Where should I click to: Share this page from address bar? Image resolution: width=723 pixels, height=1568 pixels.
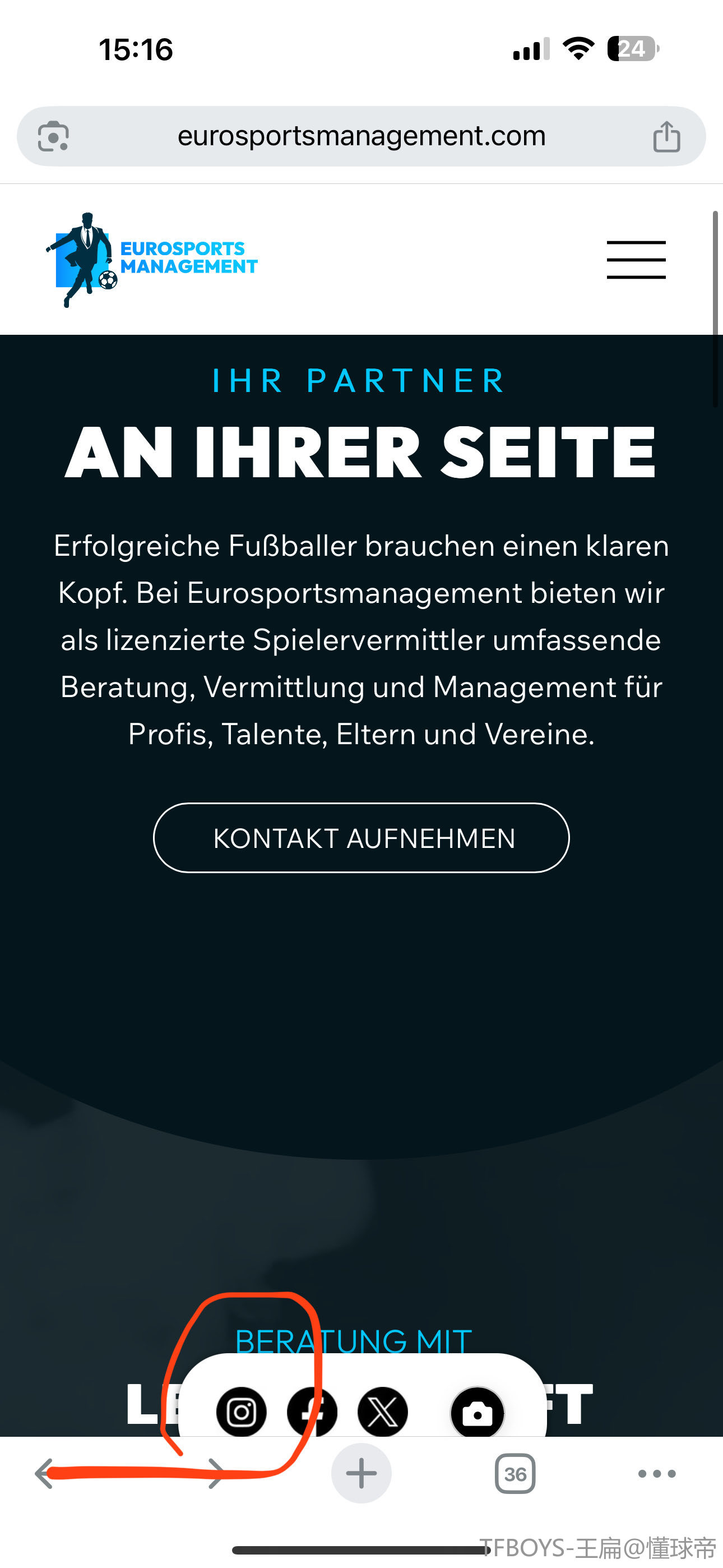point(666,136)
